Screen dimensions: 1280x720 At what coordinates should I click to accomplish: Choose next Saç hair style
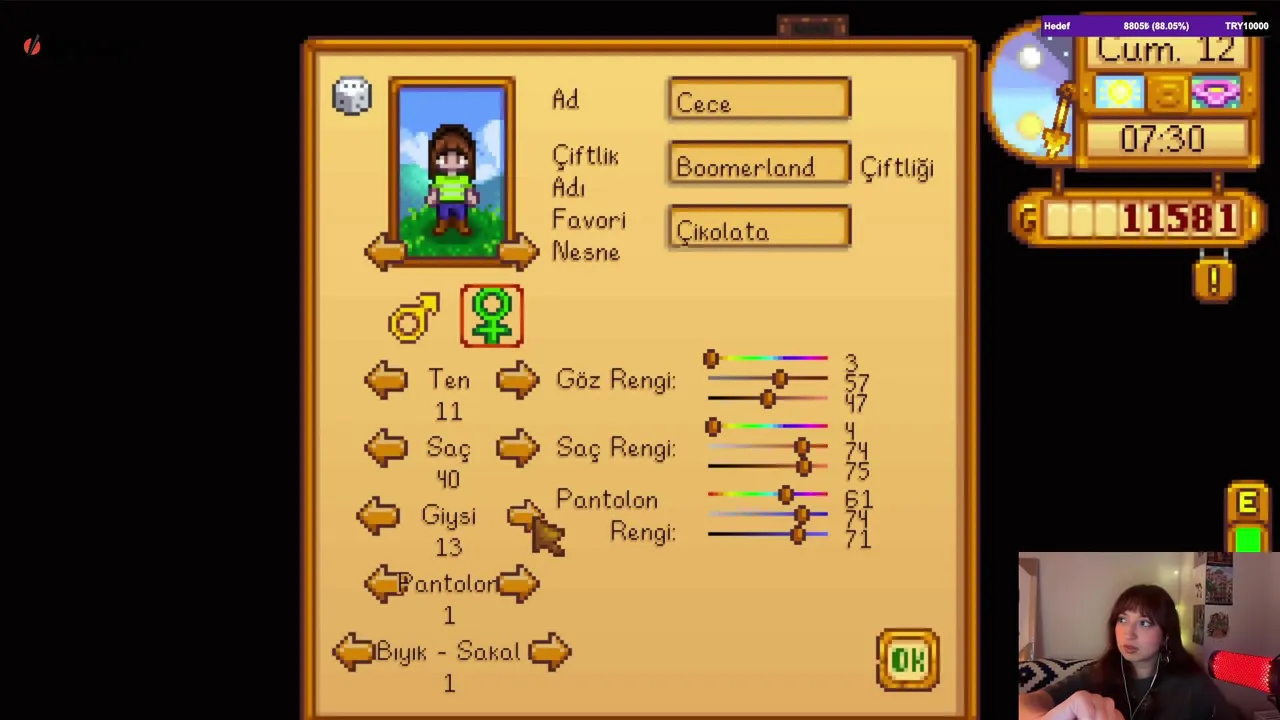click(x=517, y=448)
